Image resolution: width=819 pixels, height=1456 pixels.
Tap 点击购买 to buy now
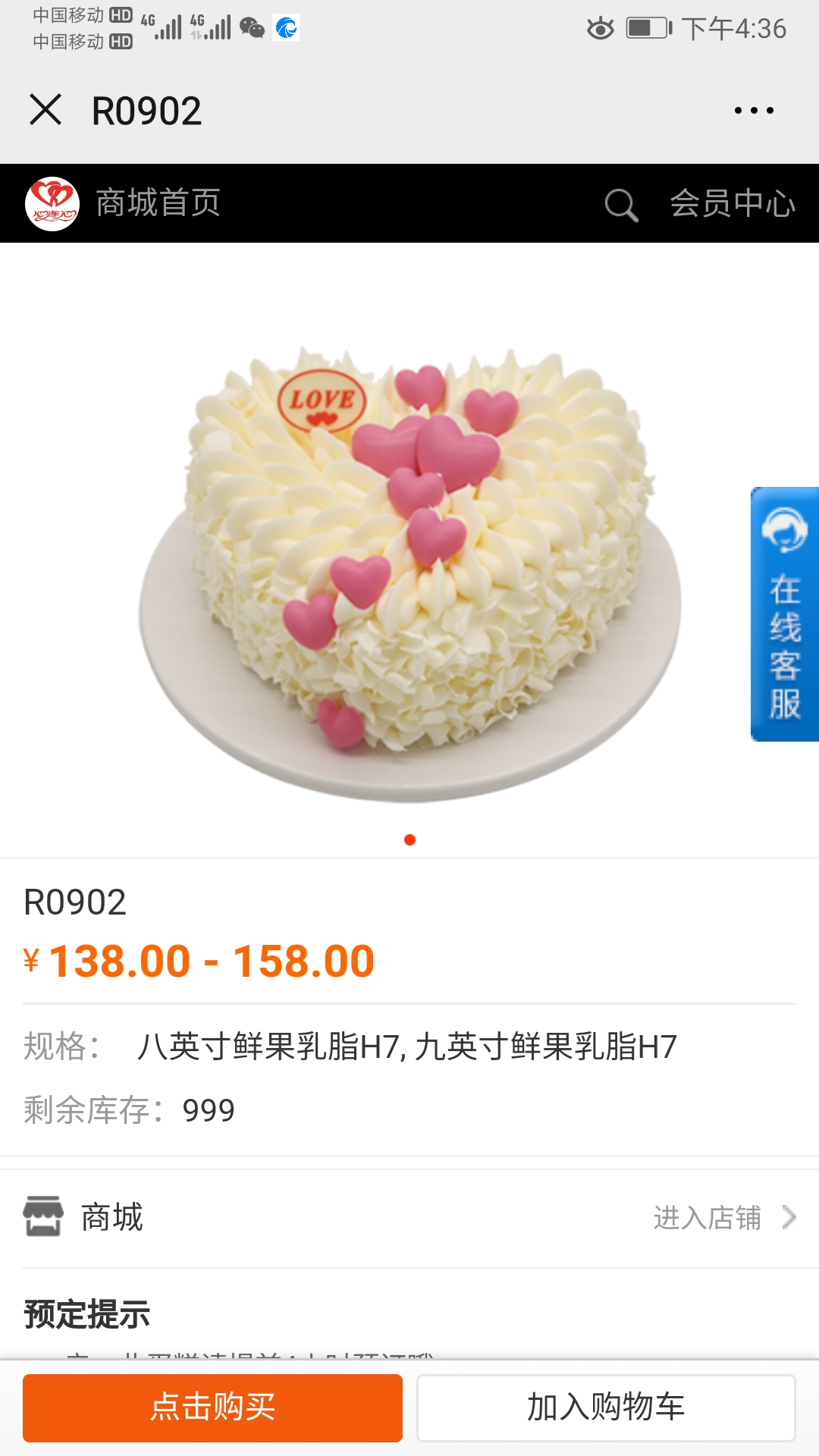[x=212, y=1407]
